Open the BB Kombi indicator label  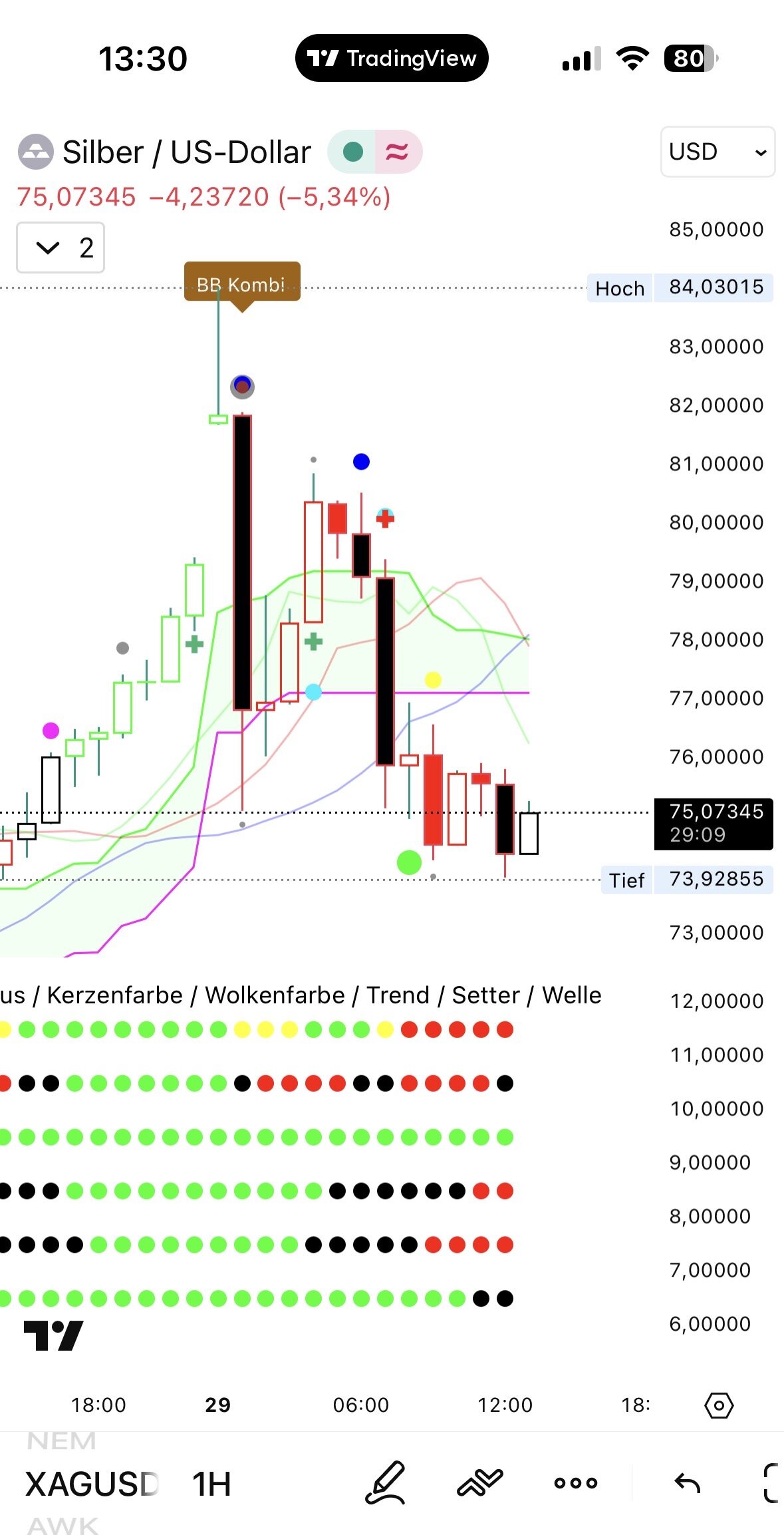[x=242, y=284]
